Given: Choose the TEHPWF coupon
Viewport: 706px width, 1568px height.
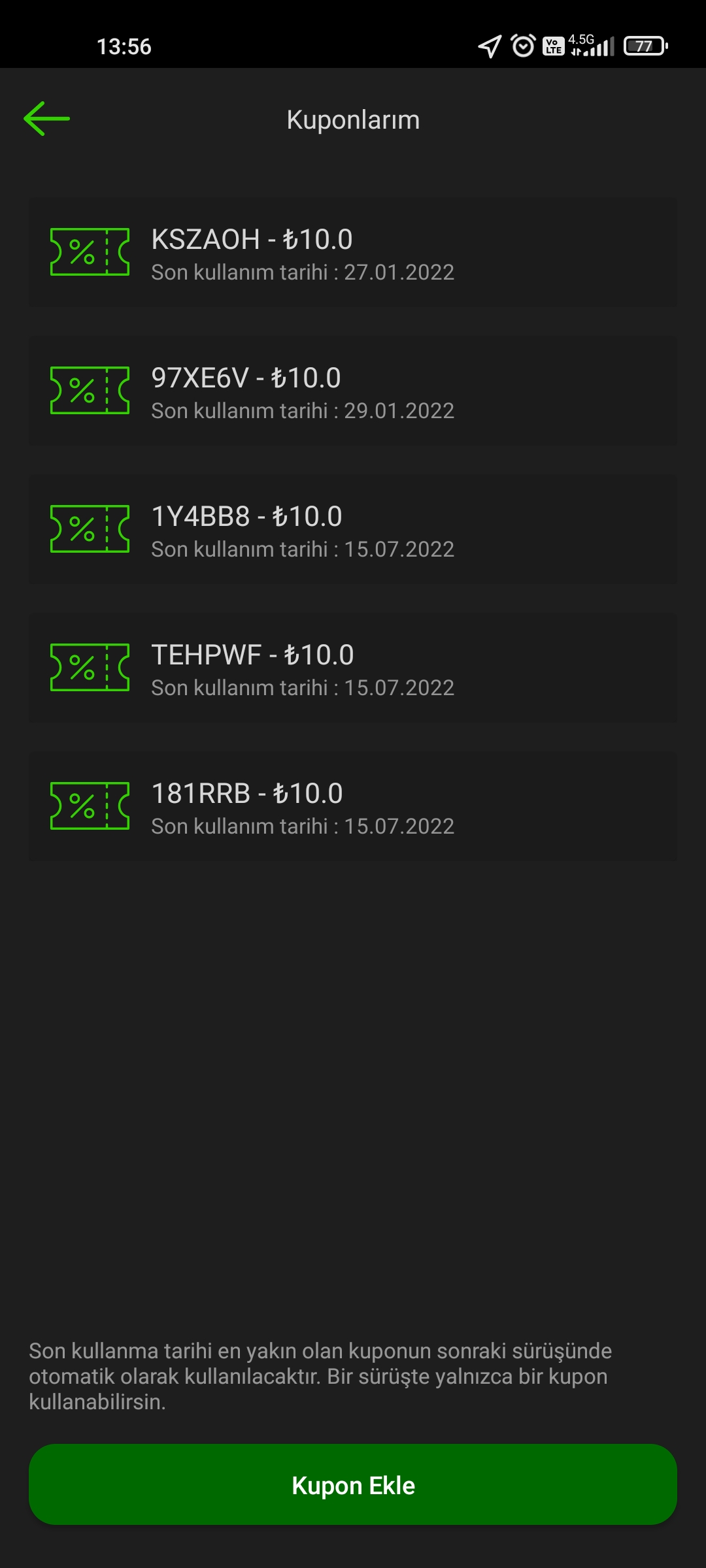Looking at the screenshot, I should tap(353, 668).
